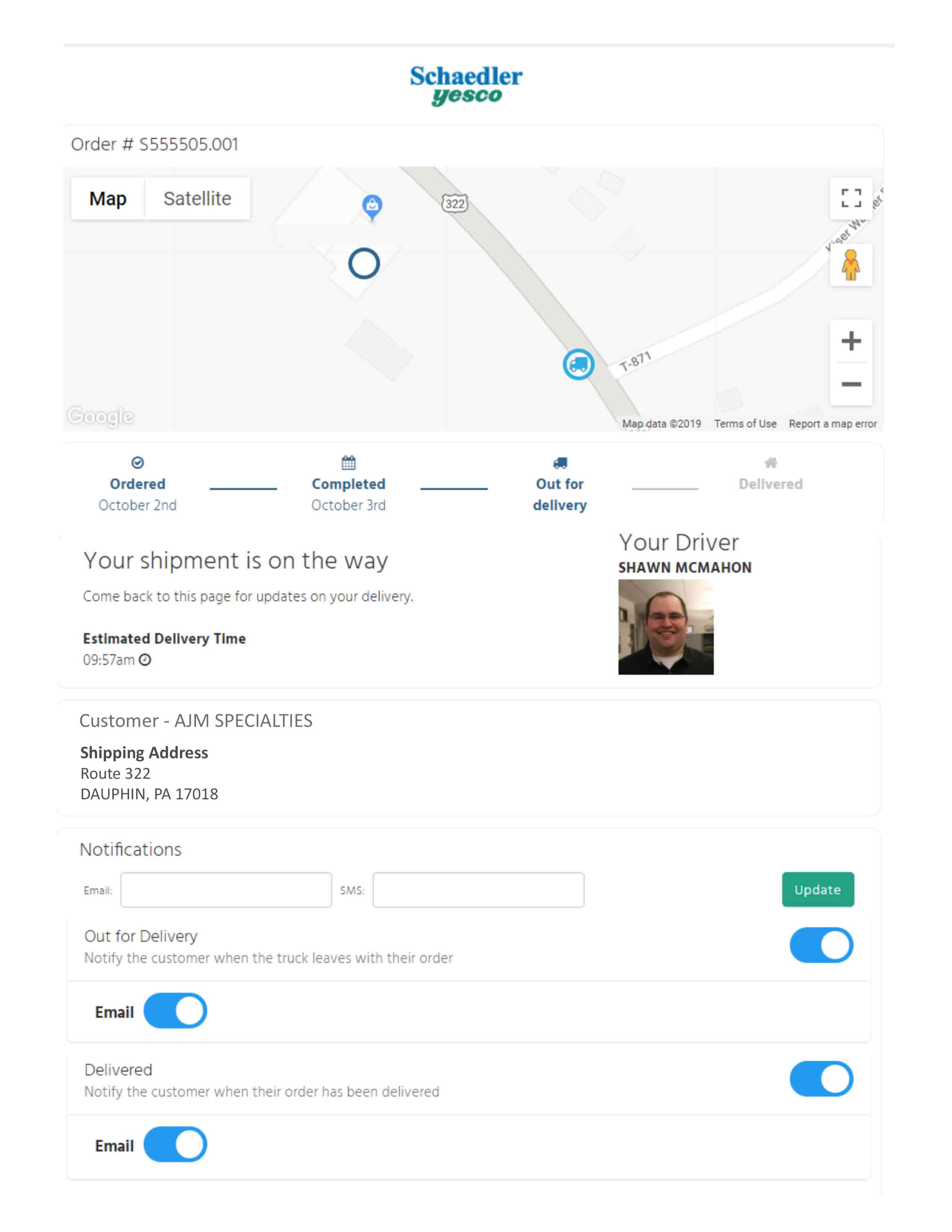Tap the delivery truck marker on map

point(578,364)
